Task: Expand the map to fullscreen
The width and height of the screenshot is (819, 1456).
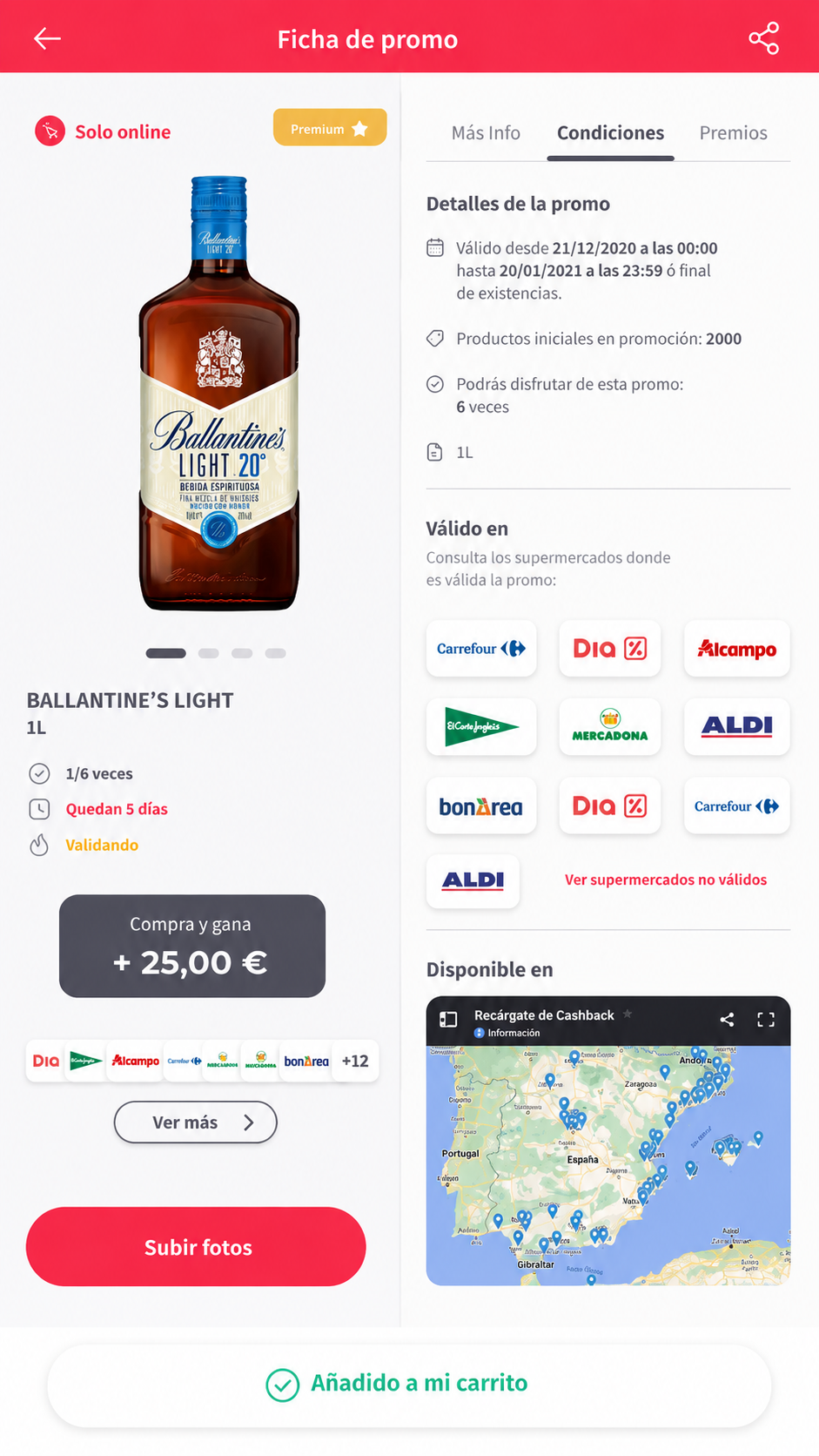Action: 766,1020
